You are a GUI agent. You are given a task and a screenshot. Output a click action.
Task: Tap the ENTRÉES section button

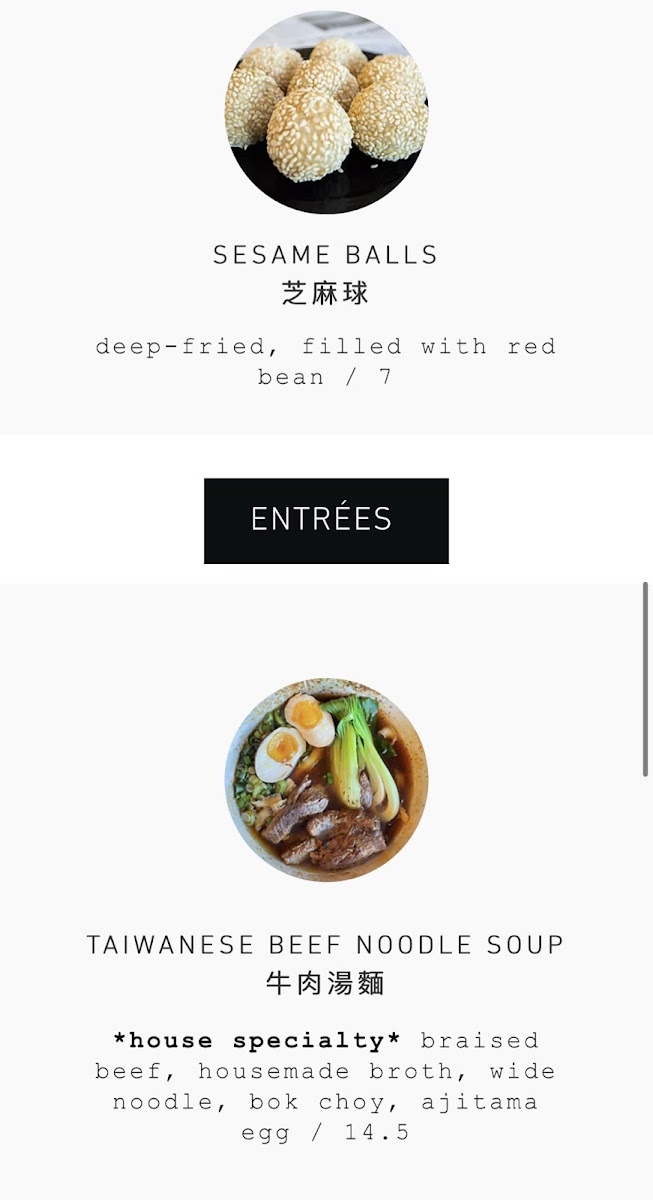point(326,521)
